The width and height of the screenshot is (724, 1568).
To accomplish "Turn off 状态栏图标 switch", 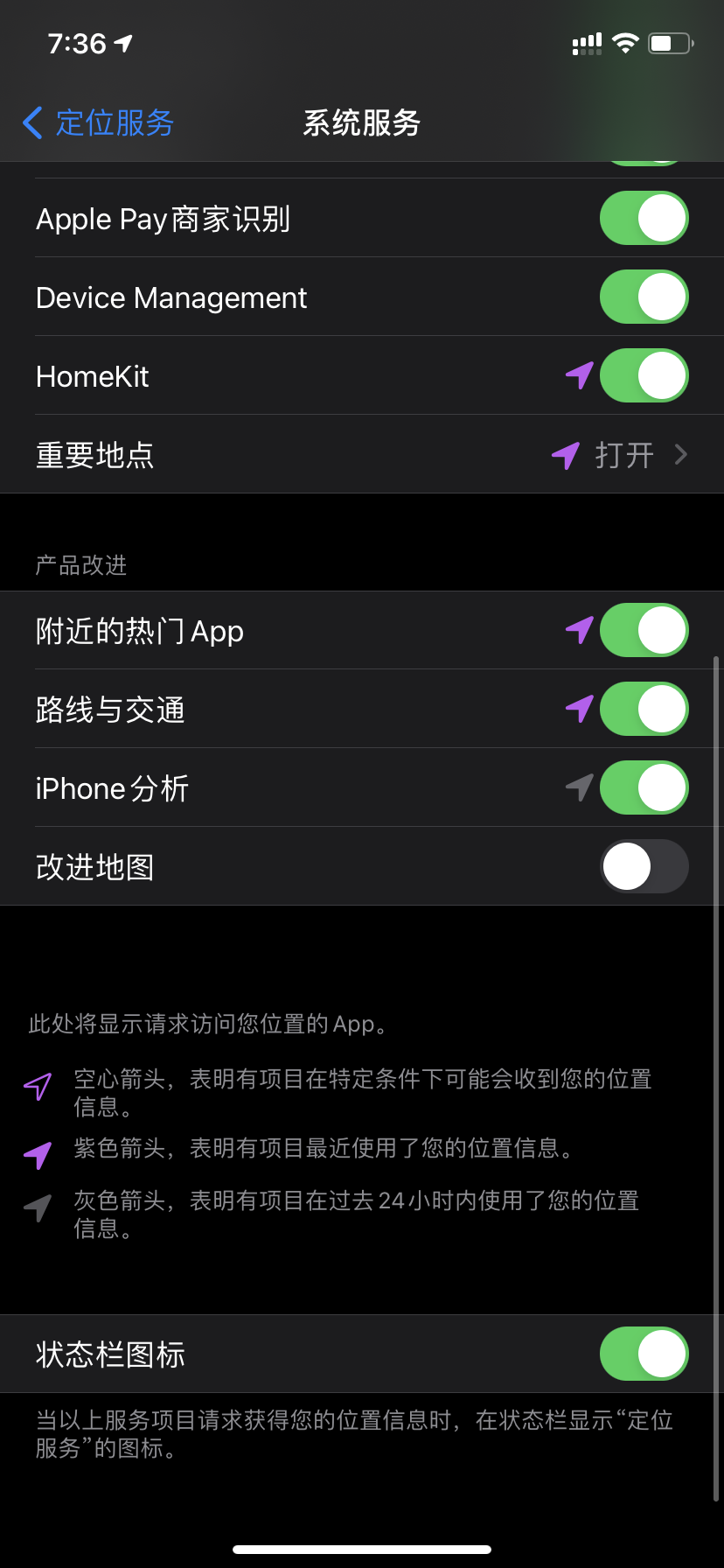I will [644, 1354].
